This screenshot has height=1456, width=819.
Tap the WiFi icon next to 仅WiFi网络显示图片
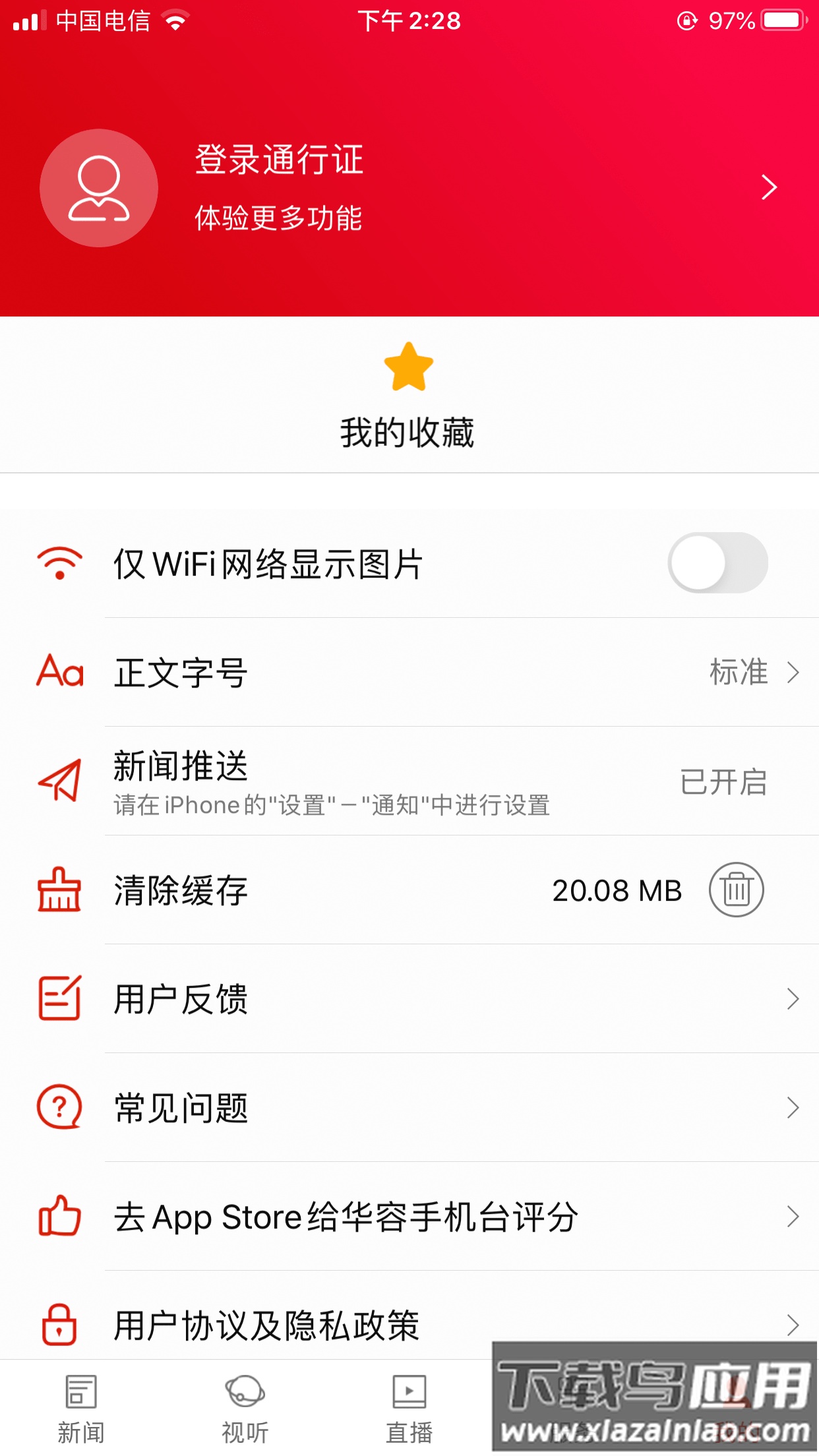click(x=59, y=564)
